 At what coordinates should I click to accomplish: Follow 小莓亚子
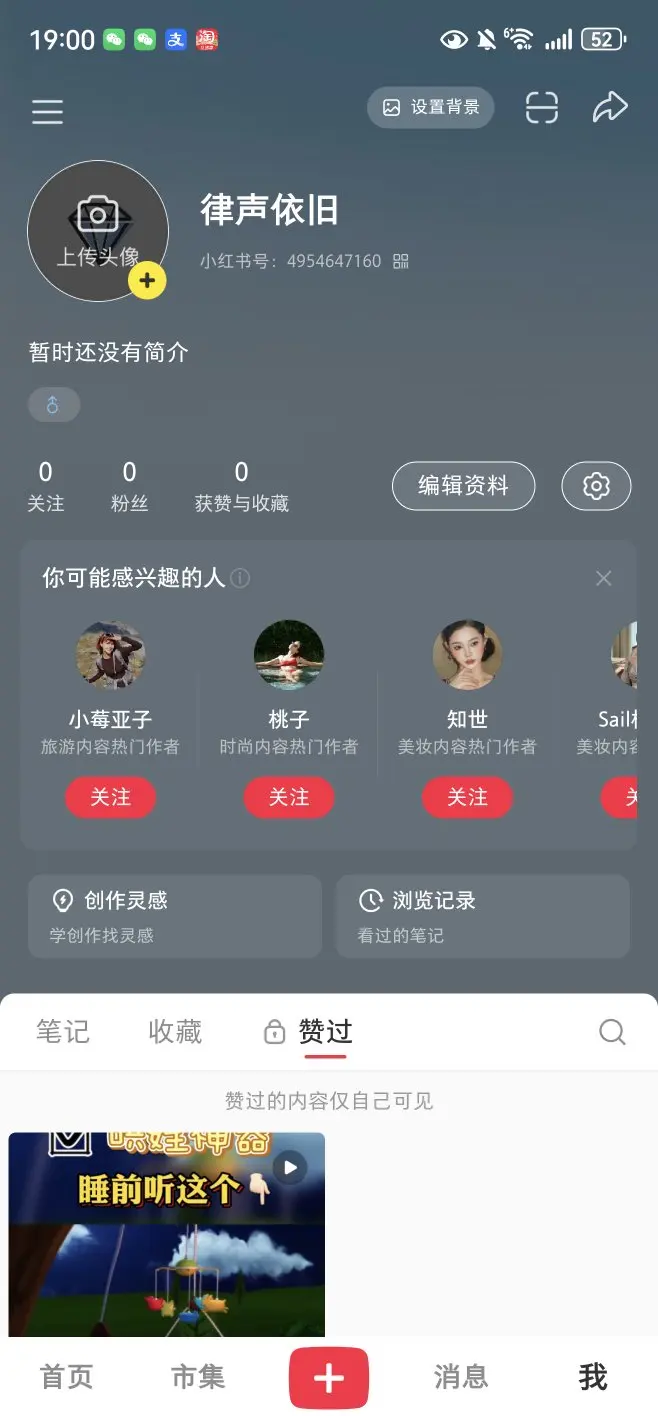[110, 797]
